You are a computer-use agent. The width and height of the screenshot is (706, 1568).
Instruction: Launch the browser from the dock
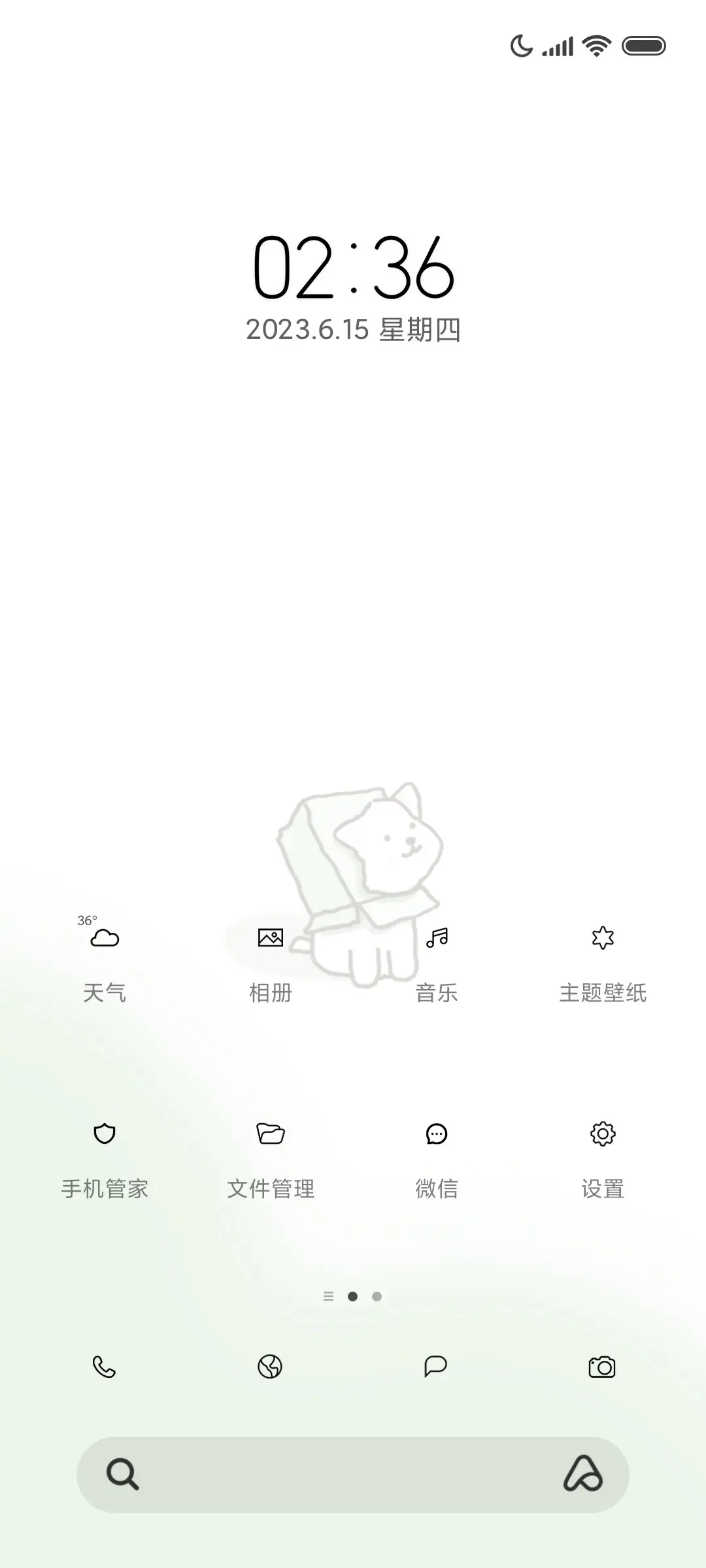coord(271,1367)
